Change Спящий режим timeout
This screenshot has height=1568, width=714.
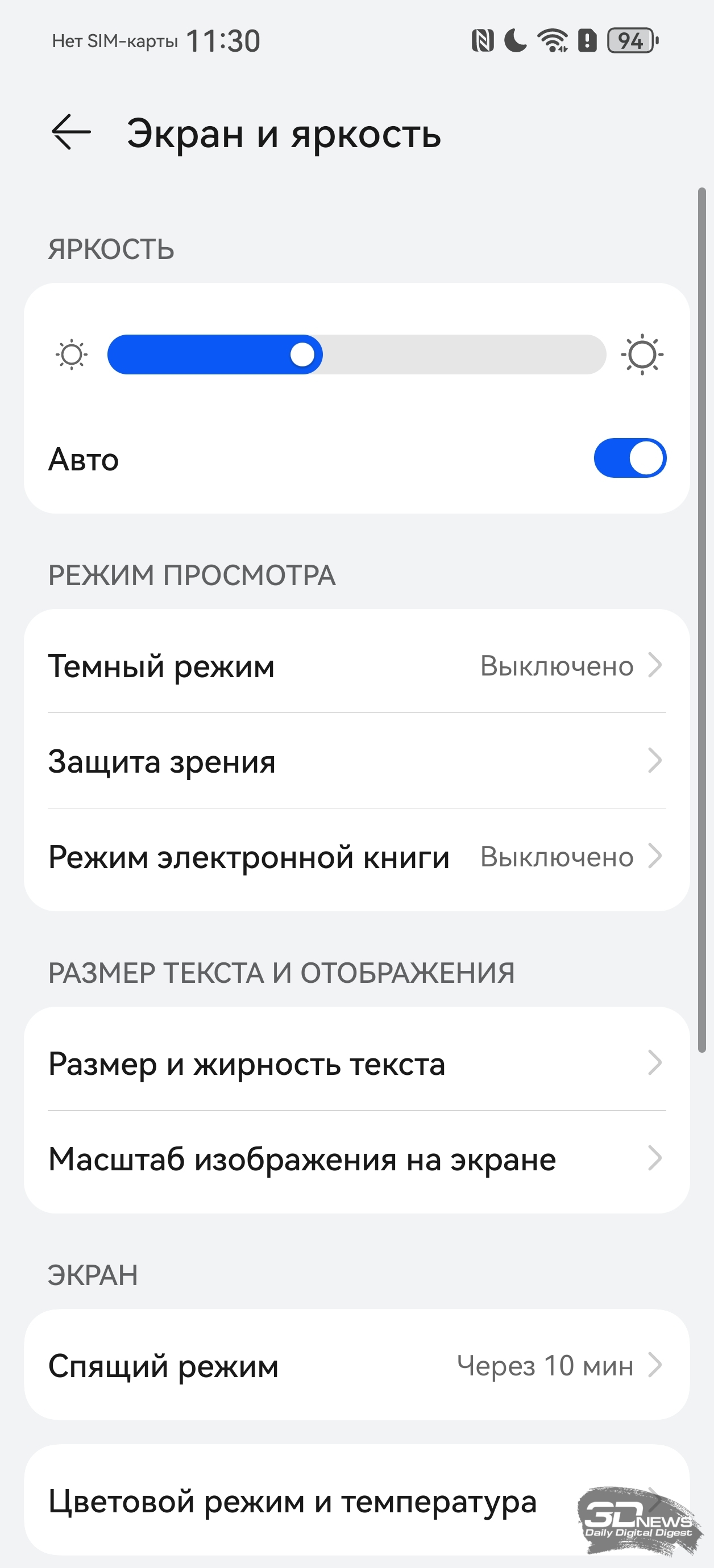pyautogui.click(x=357, y=1365)
